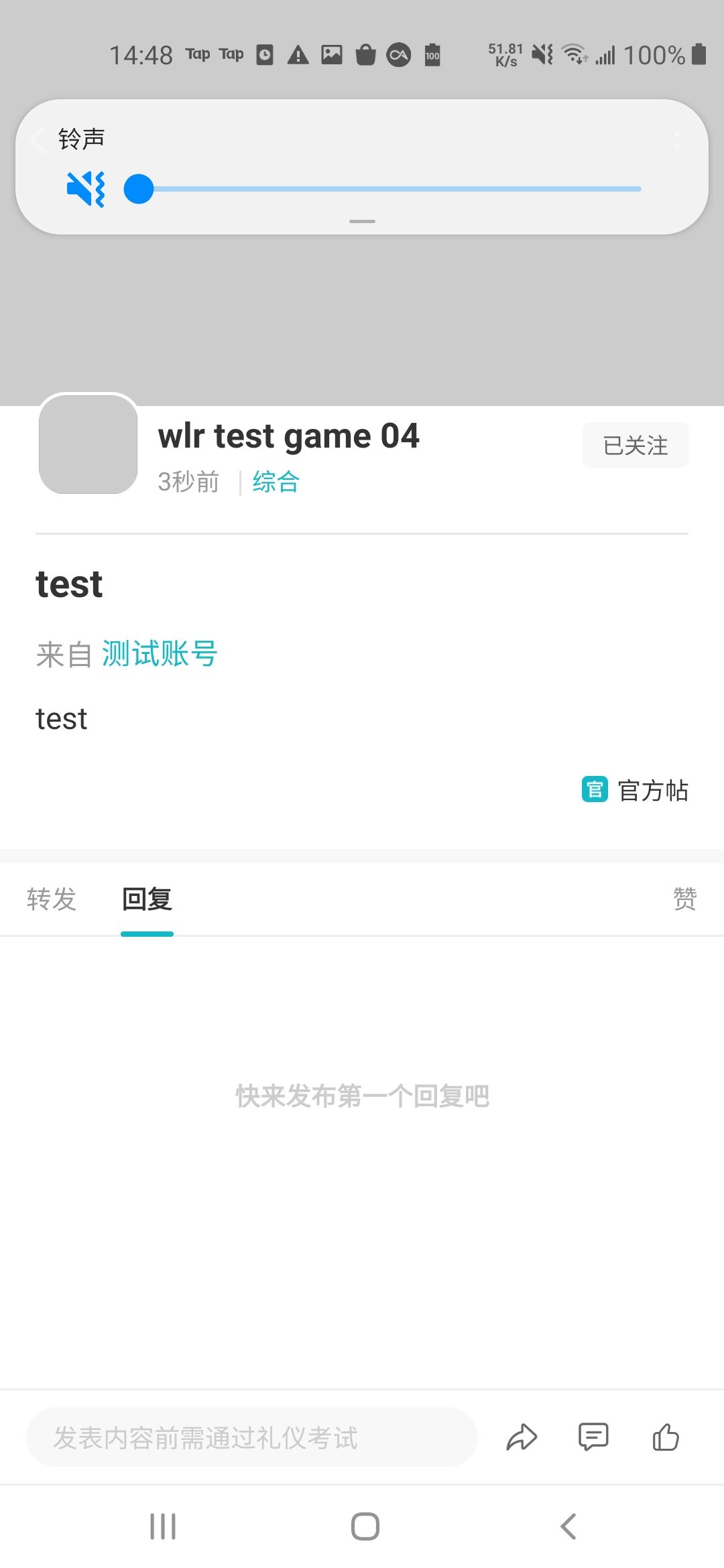724x1568 pixels.
Task: Tap the share arrow icon
Action: (x=522, y=1437)
